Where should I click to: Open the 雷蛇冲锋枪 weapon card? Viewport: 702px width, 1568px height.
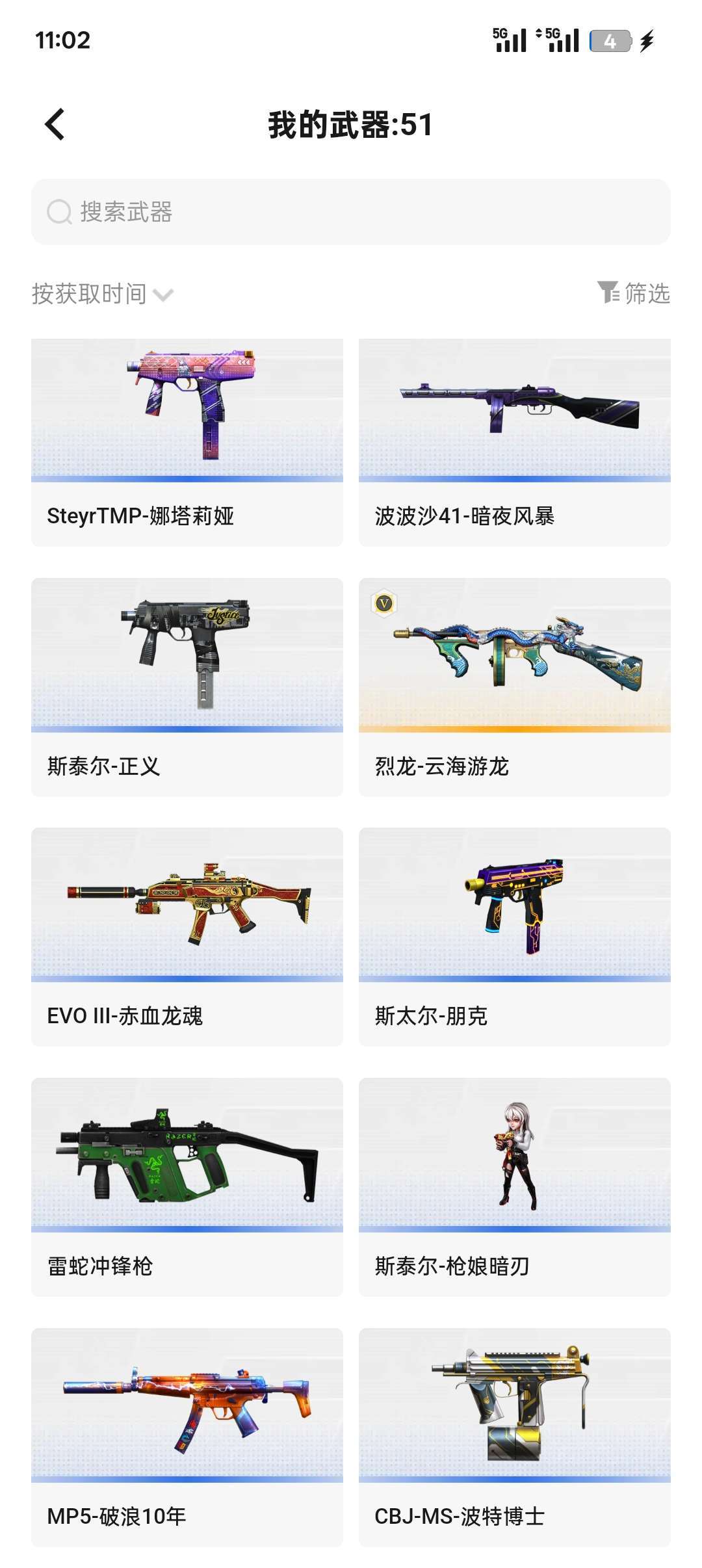pyautogui.click(x=187, y=1186)
